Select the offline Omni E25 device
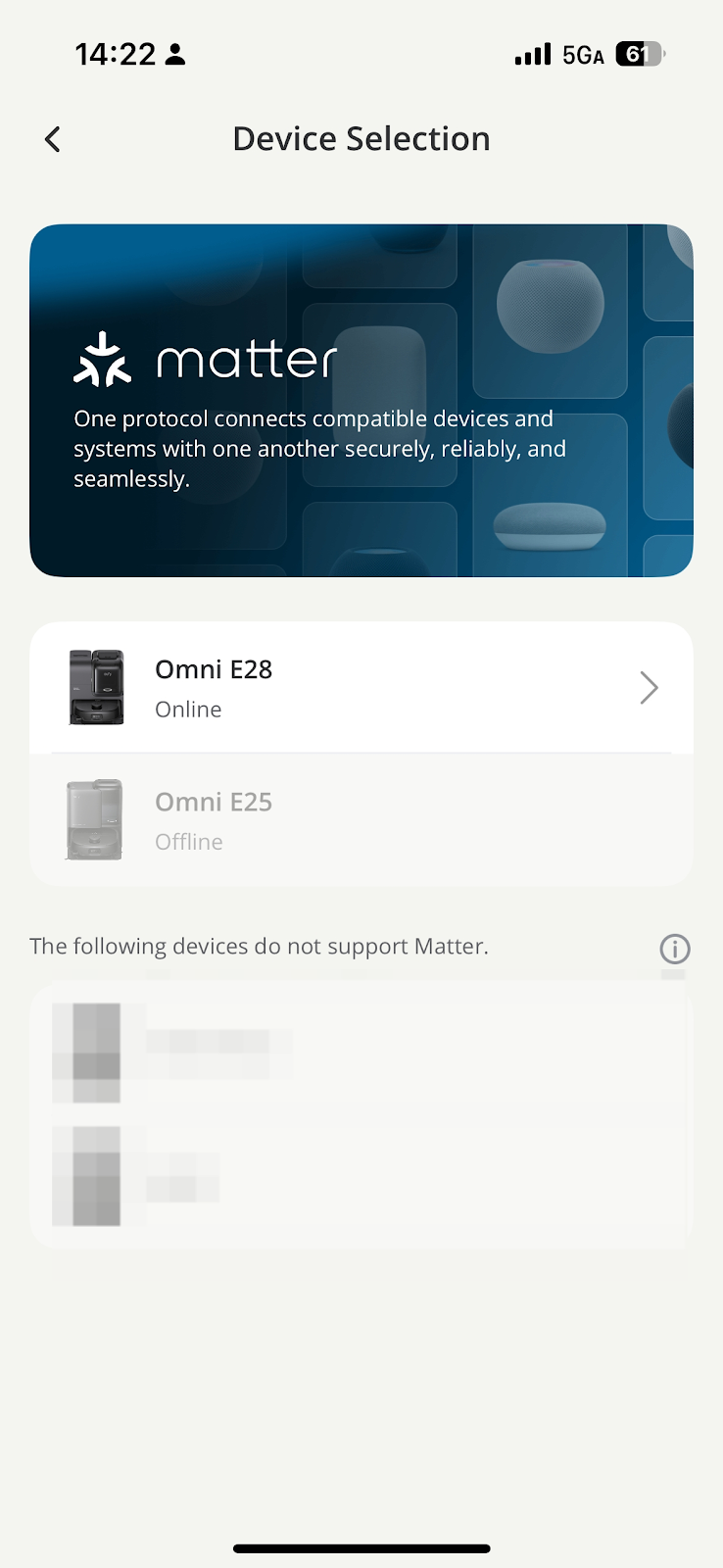 (361, 820)
